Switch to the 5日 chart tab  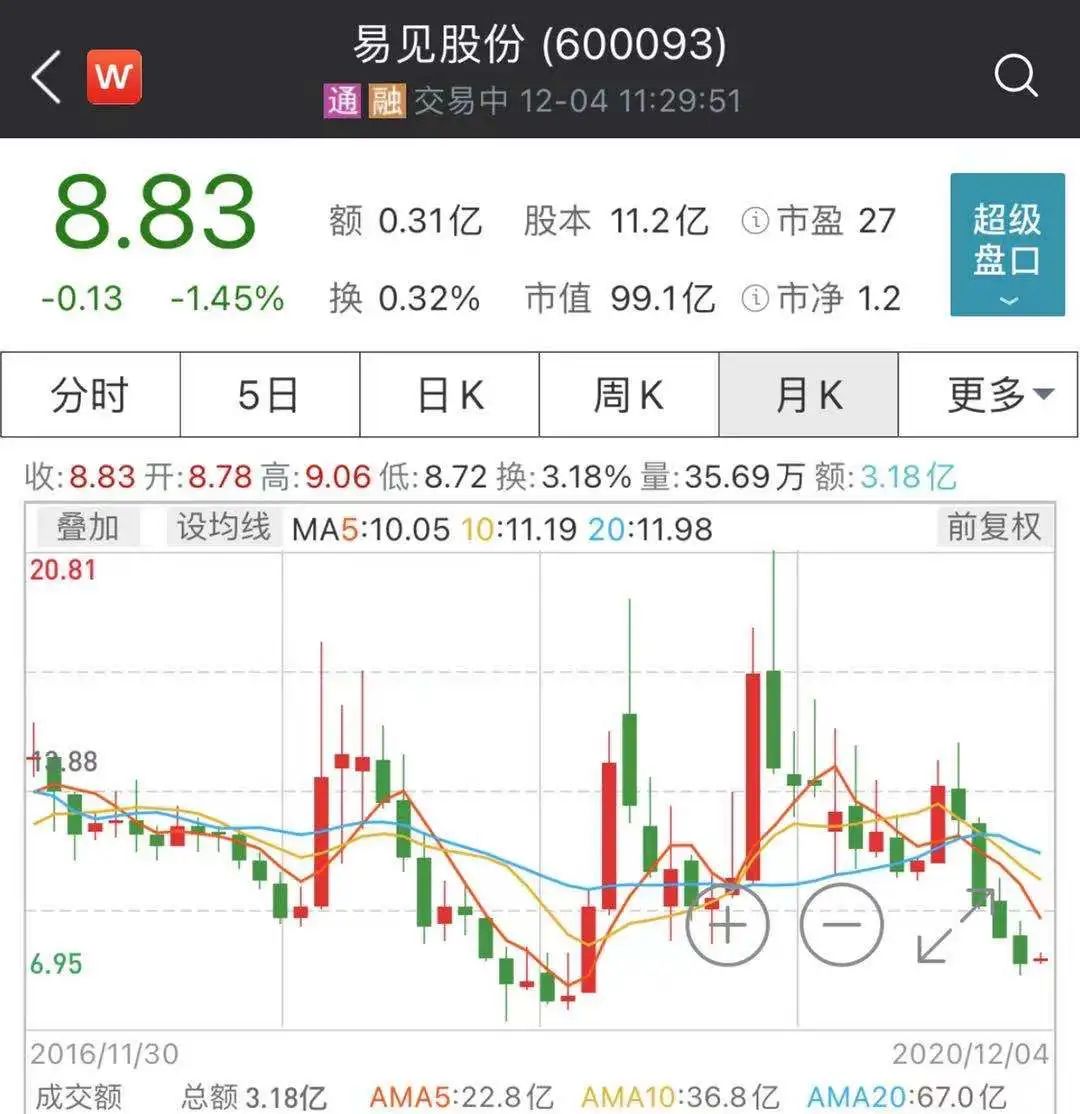click(x=269, y=396)
